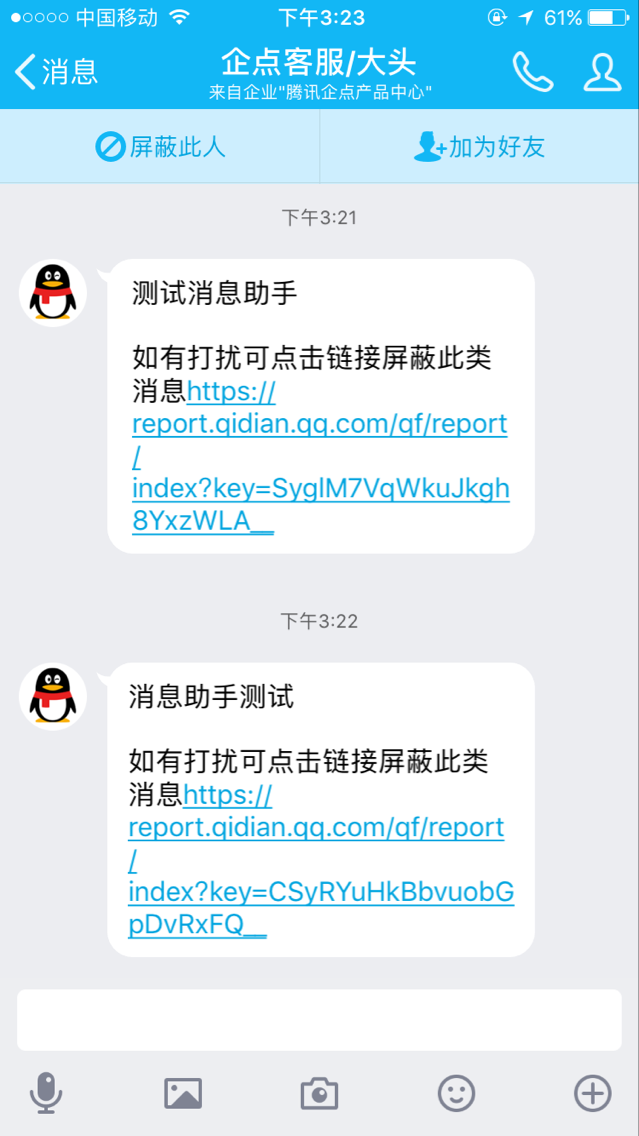Tap 屏蔽此人 to block this person
The width and height of the screenshot is (639, 1136).
click(x=160, y=147)
